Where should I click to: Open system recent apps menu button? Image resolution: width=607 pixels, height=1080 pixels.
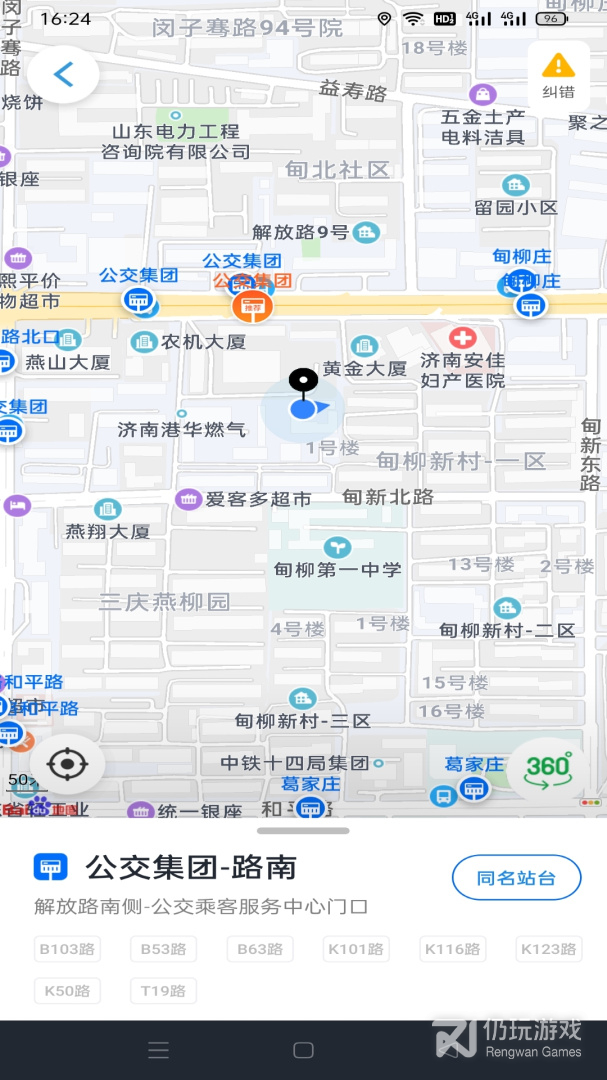(158, 1050)
